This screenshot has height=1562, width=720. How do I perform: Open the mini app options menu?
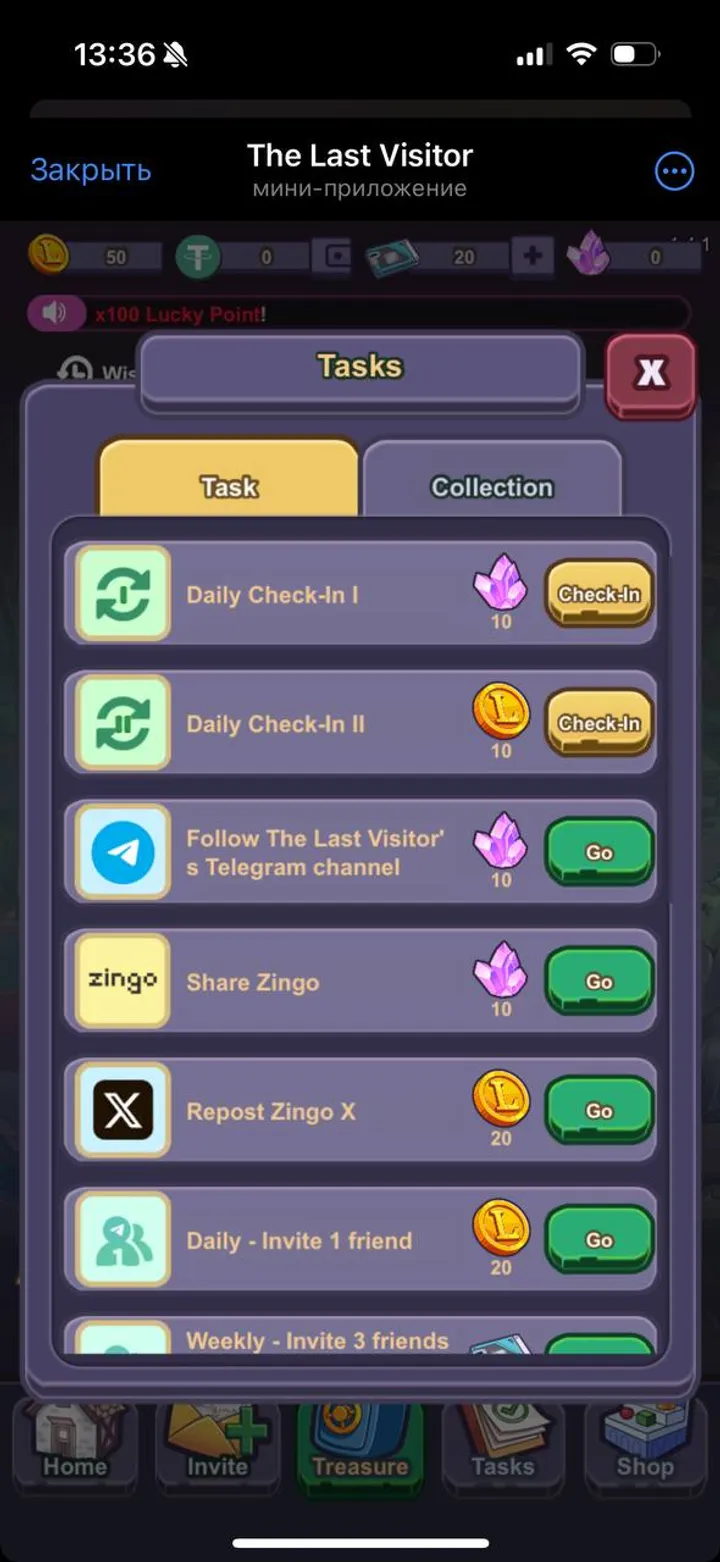coord(674,171)
